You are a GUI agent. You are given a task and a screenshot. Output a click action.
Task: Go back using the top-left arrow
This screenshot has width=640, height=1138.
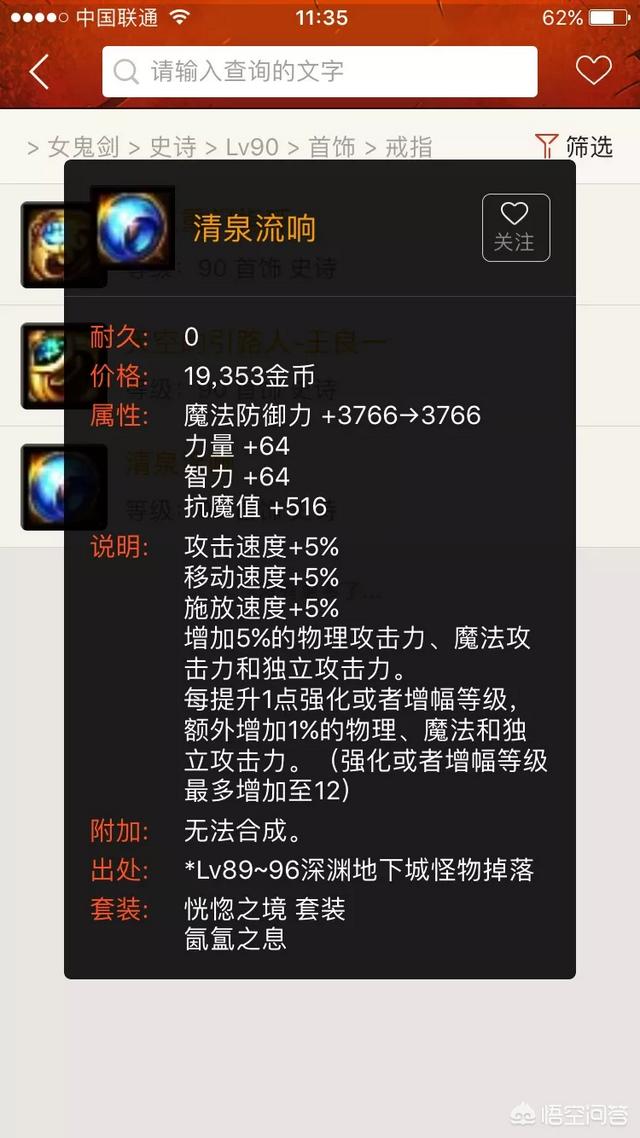point(40,72)
